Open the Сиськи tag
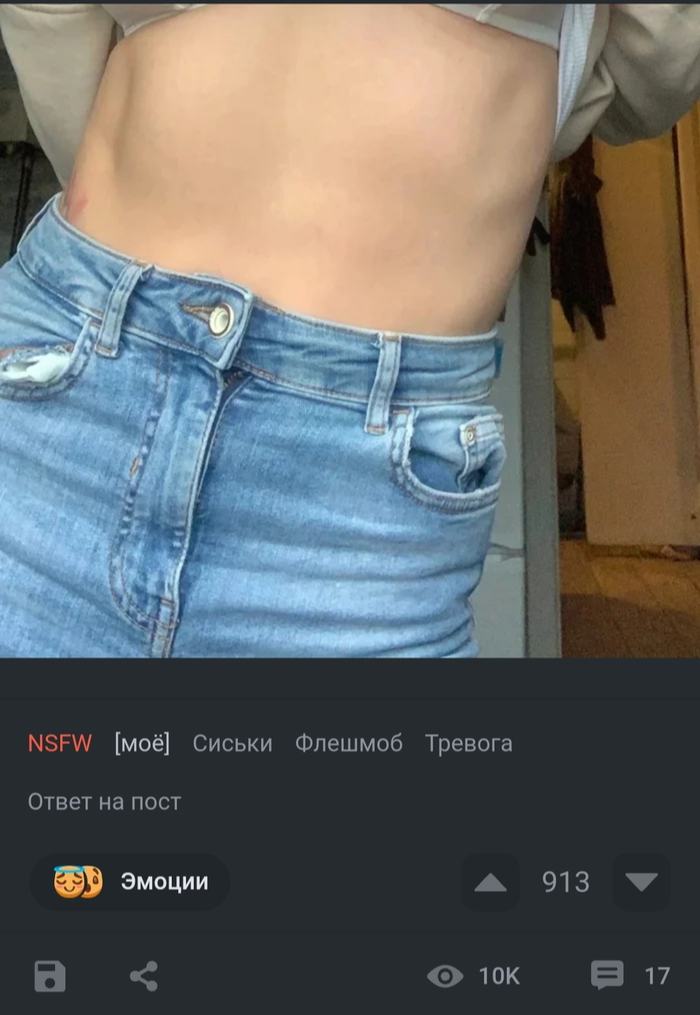Viewport: 700px width, 1015px height. pyautogui.click(x=232, y=743)
